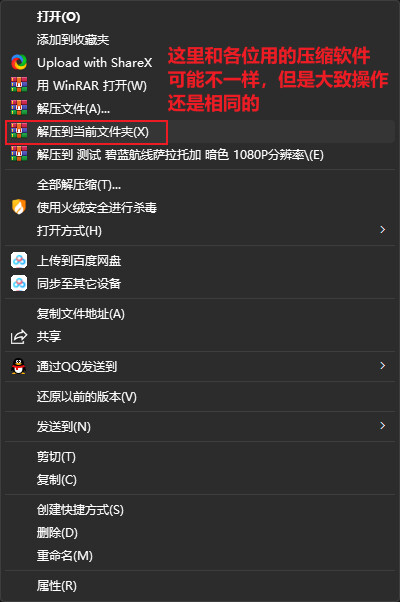Choose 添加到收藏夹
400x602 pixels.
click(x=200, y=40)
